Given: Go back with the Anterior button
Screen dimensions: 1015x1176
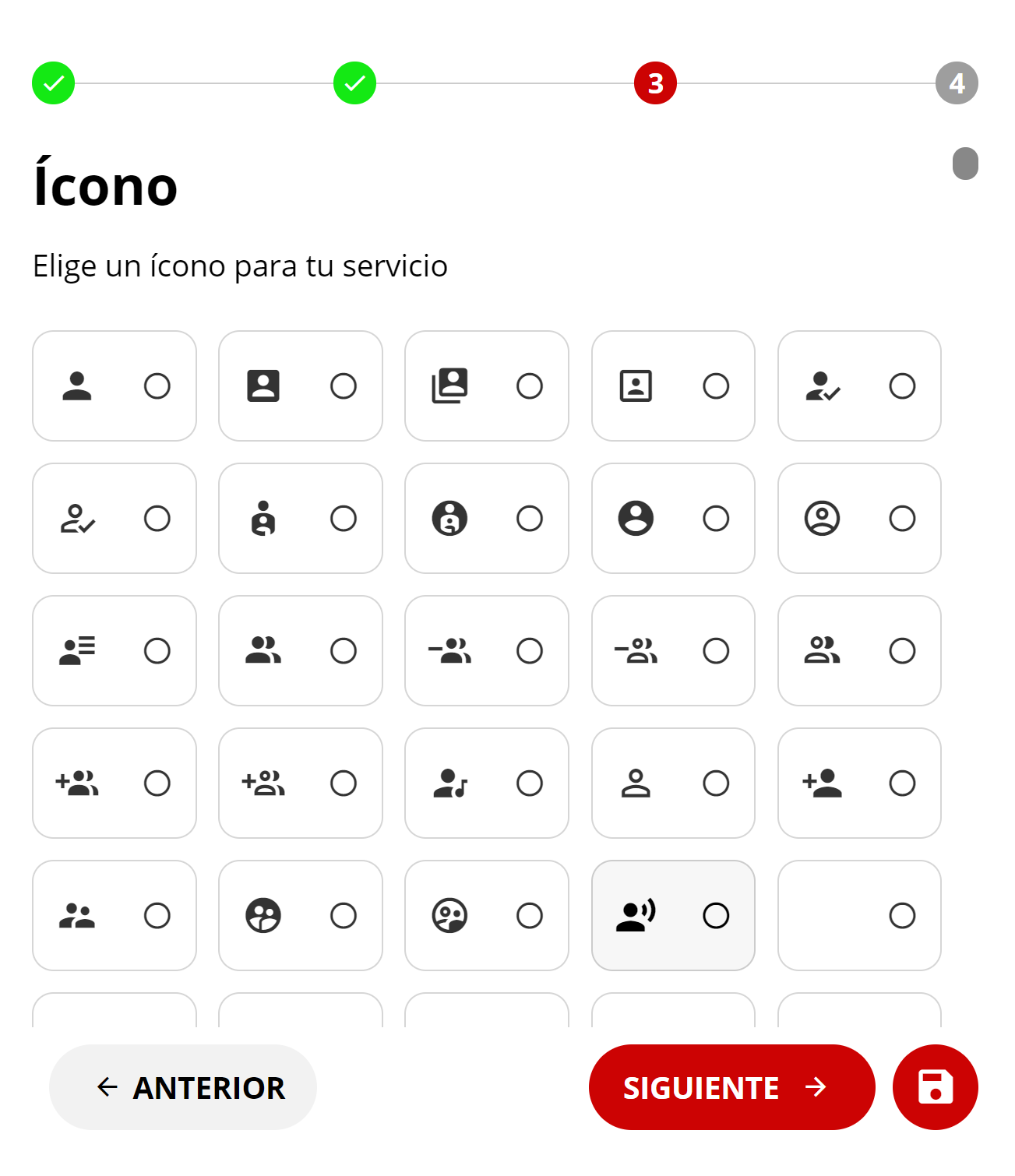Looking at the screenshot, I should (x=183, y=1087).
